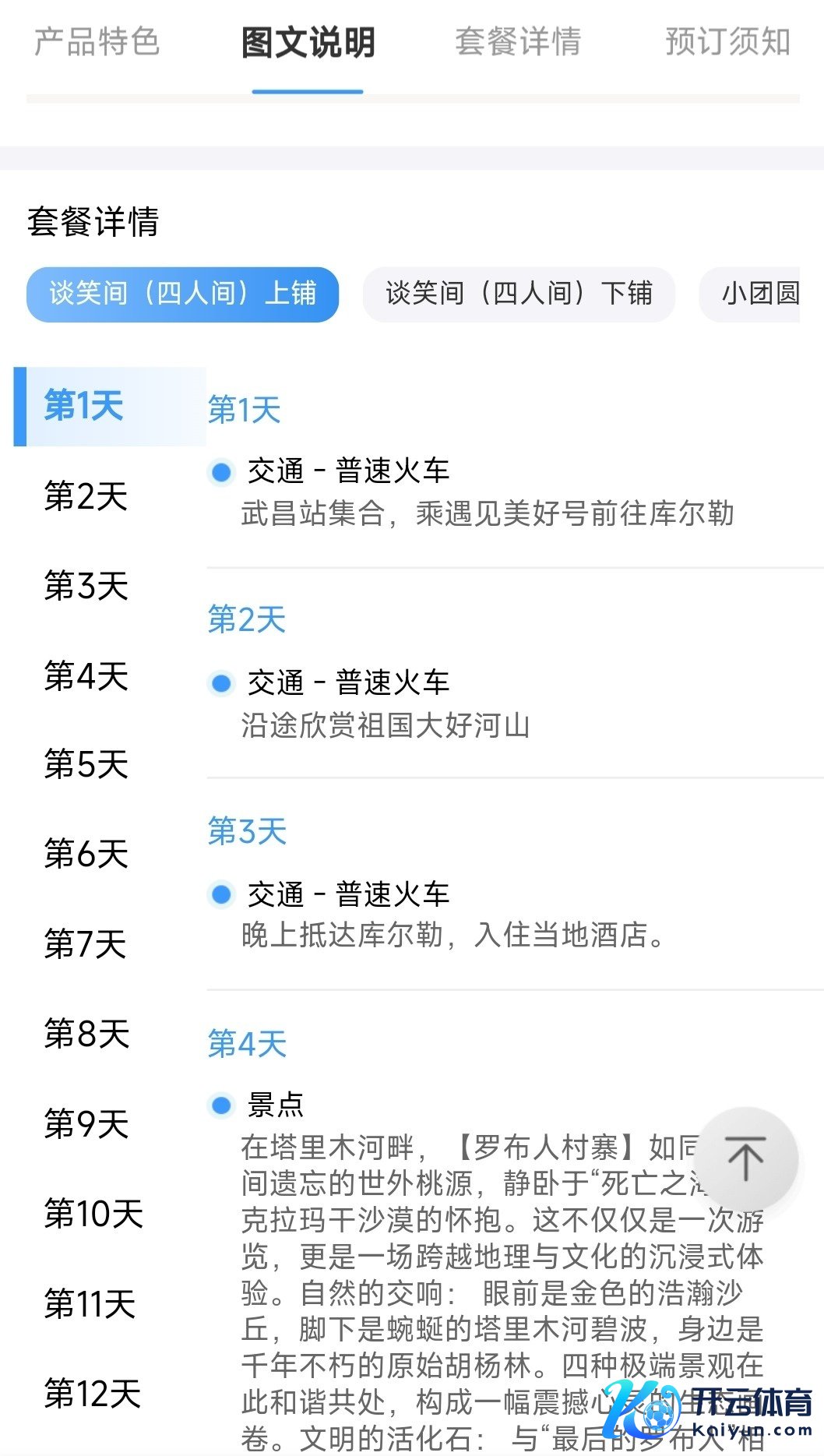Tap the back-to-top arrow button
The image size is (824, 1456).
tap(745, 1158)
